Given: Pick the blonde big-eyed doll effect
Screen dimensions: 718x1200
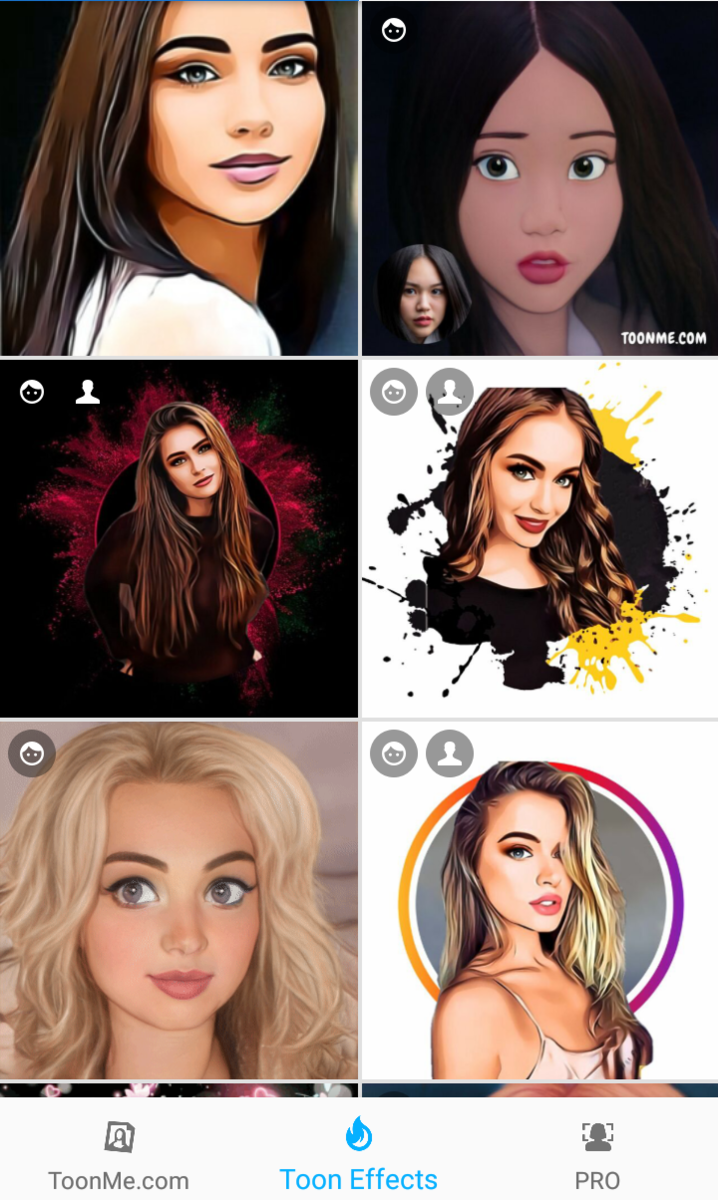Looking at the screenshot, I should [x=179, y=900].
